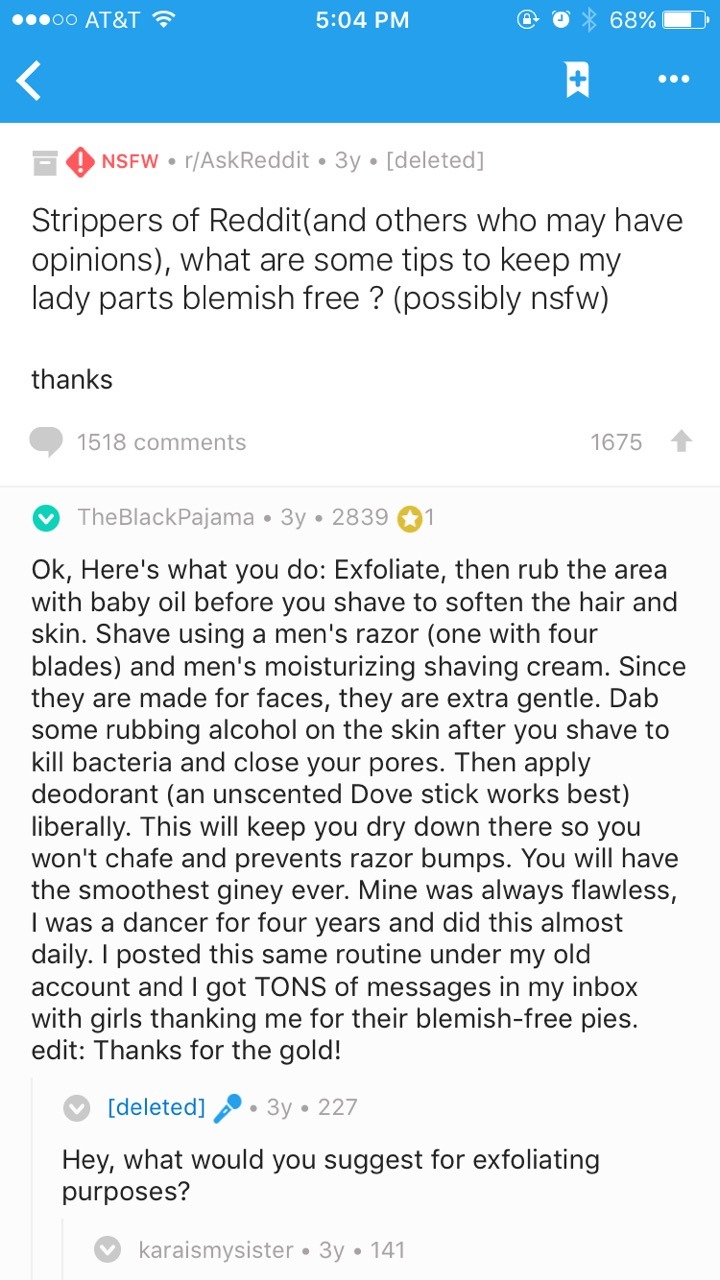Open karaismysister's profile
Image resolution: width=720 pixels, height=1280 pixels.
pos(216,1250)
